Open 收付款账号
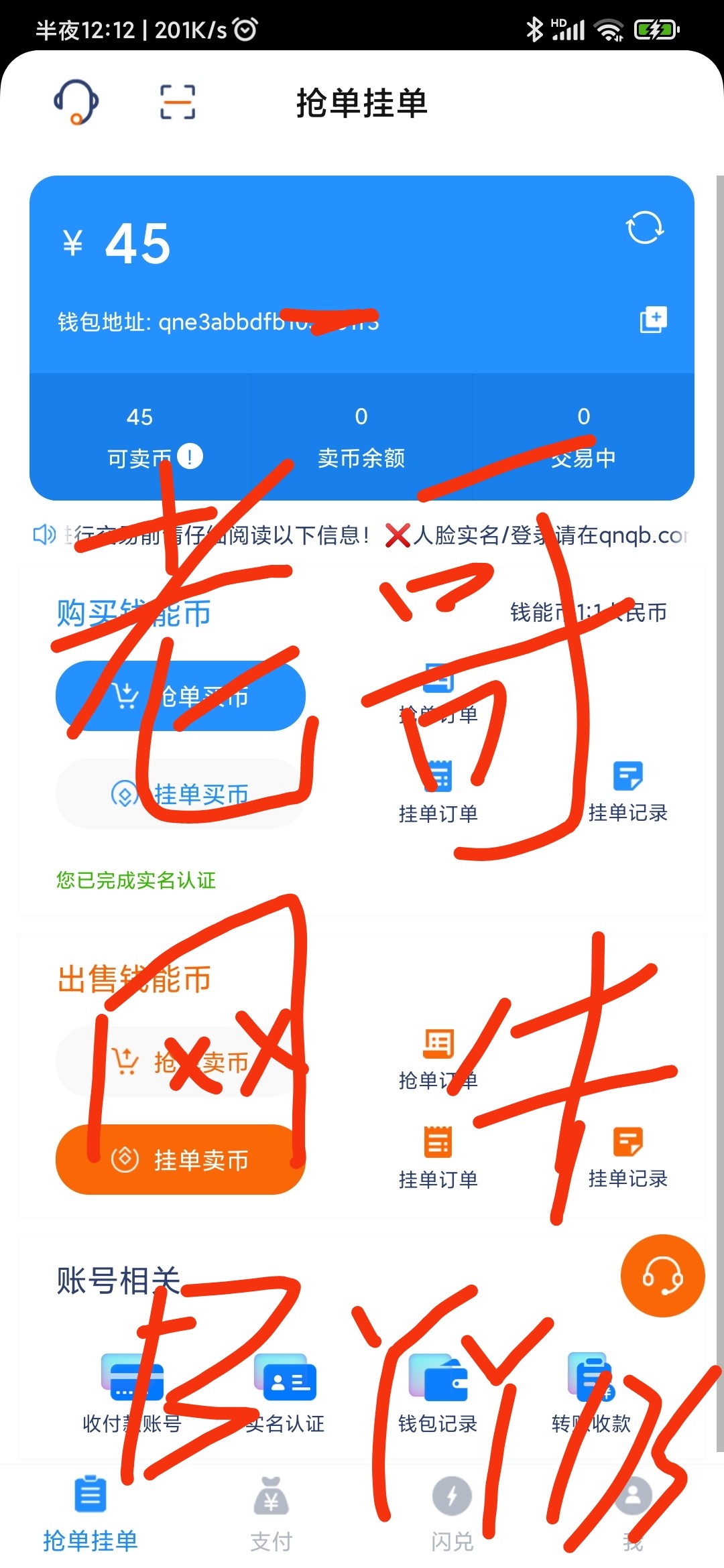 coord(132,1394)
